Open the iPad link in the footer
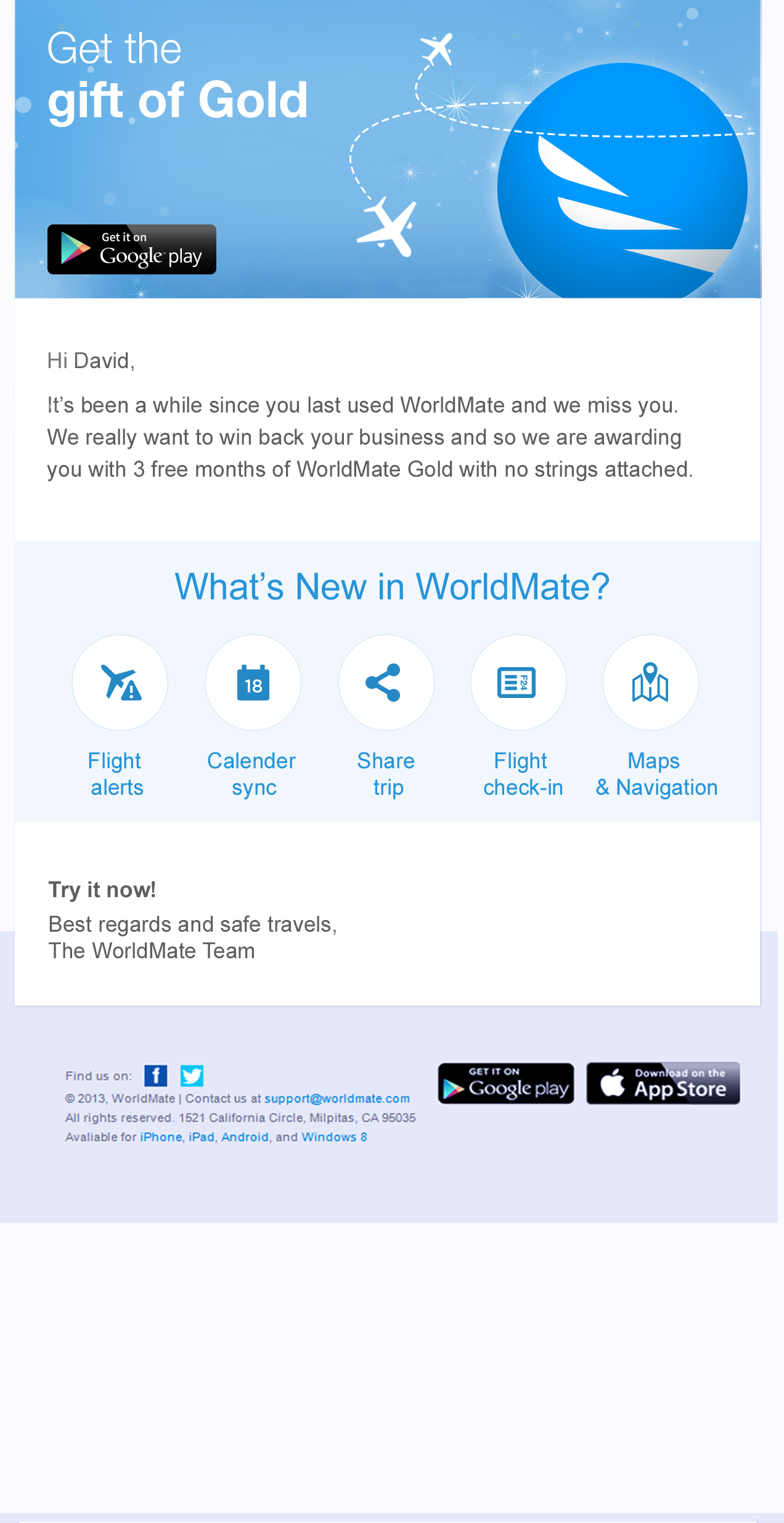784x1523 pixels. point(201,1137)
